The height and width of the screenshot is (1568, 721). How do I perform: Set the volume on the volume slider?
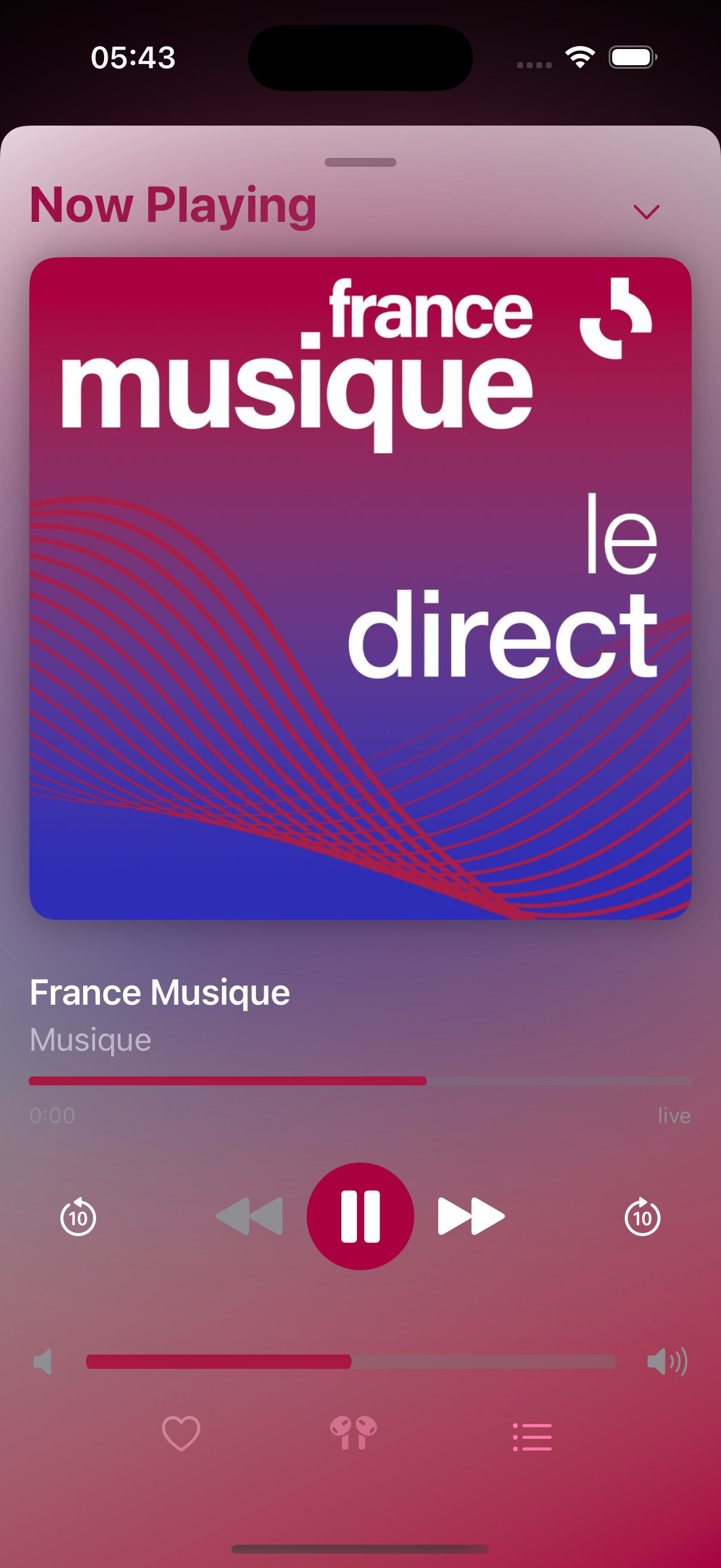(351, 1362)
